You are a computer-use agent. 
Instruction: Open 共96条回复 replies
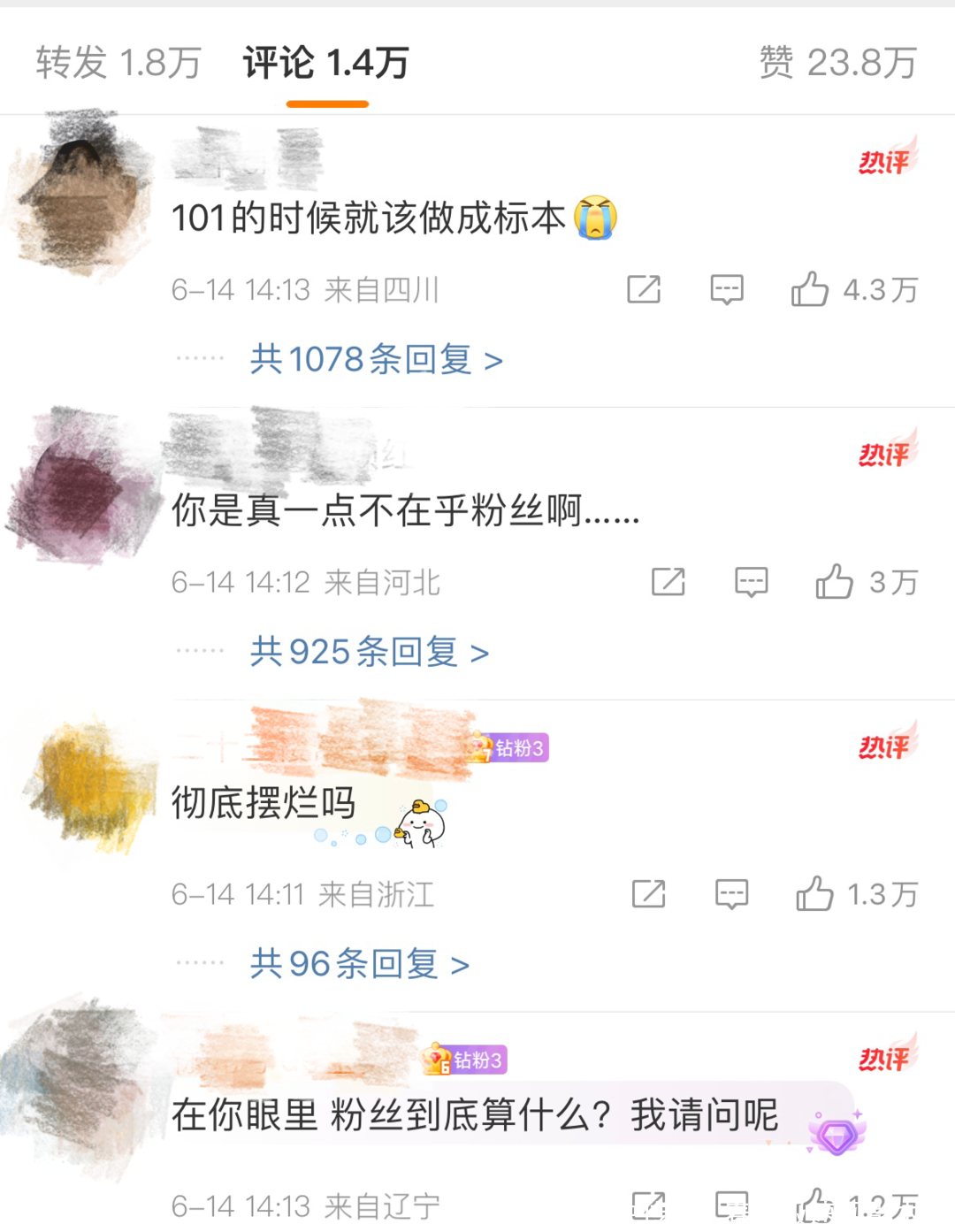359,964
